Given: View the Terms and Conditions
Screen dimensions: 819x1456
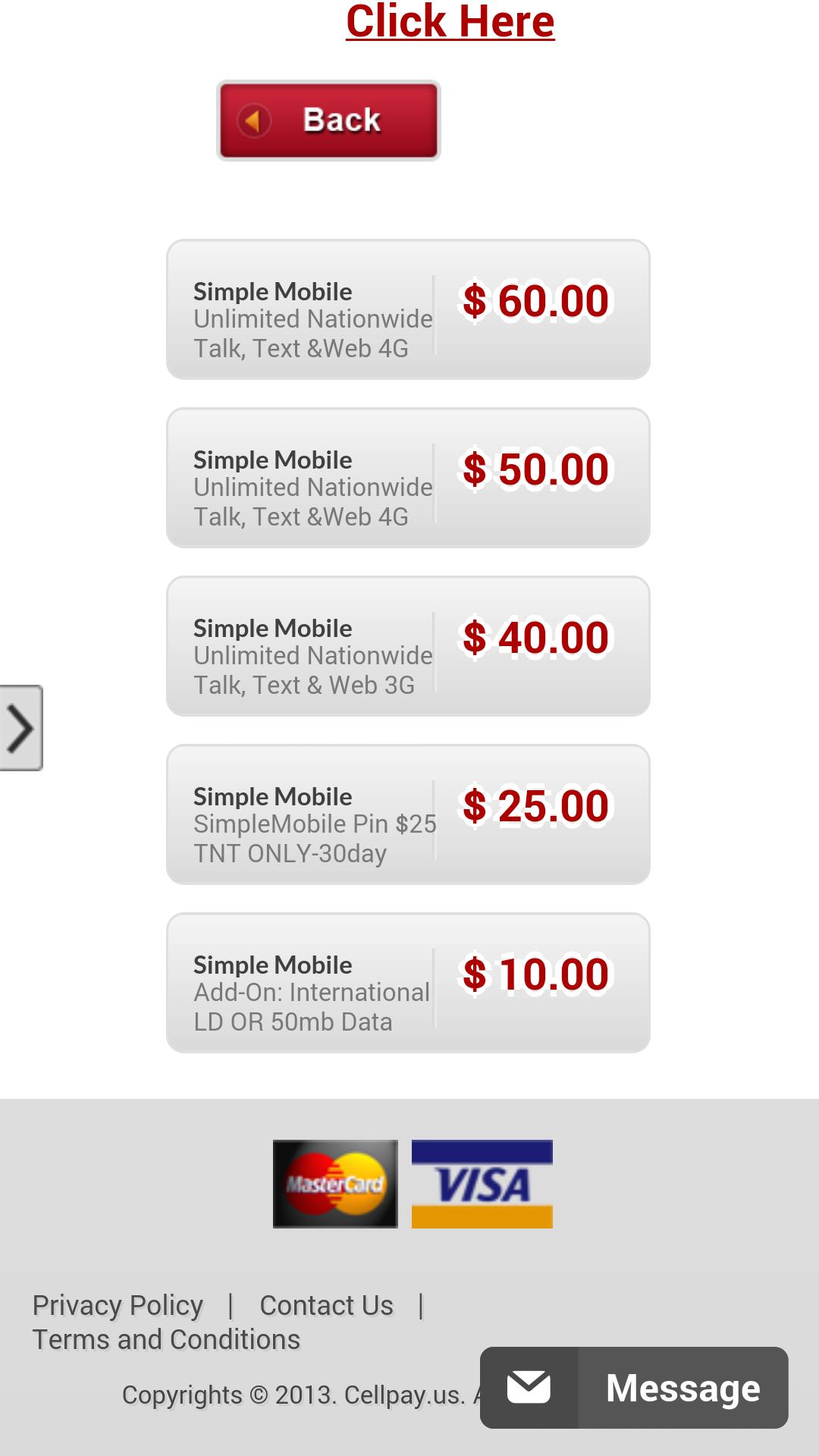Looking at the screenshot, I should [x=165, y=1339].
